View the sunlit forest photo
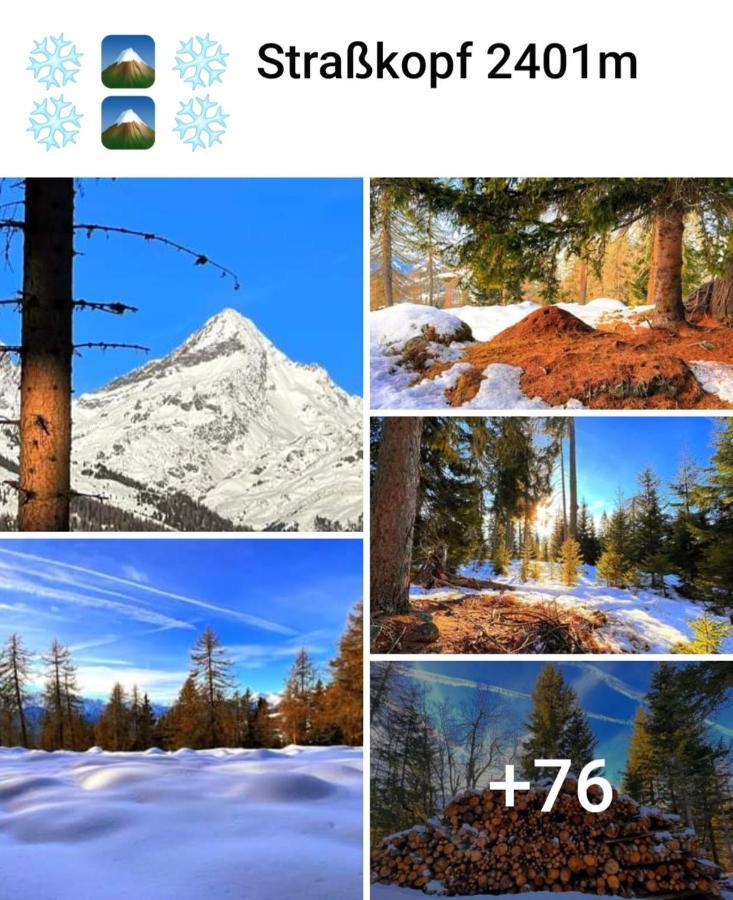Viewport: 733px width, 900px height. click(x=551, y=535)
